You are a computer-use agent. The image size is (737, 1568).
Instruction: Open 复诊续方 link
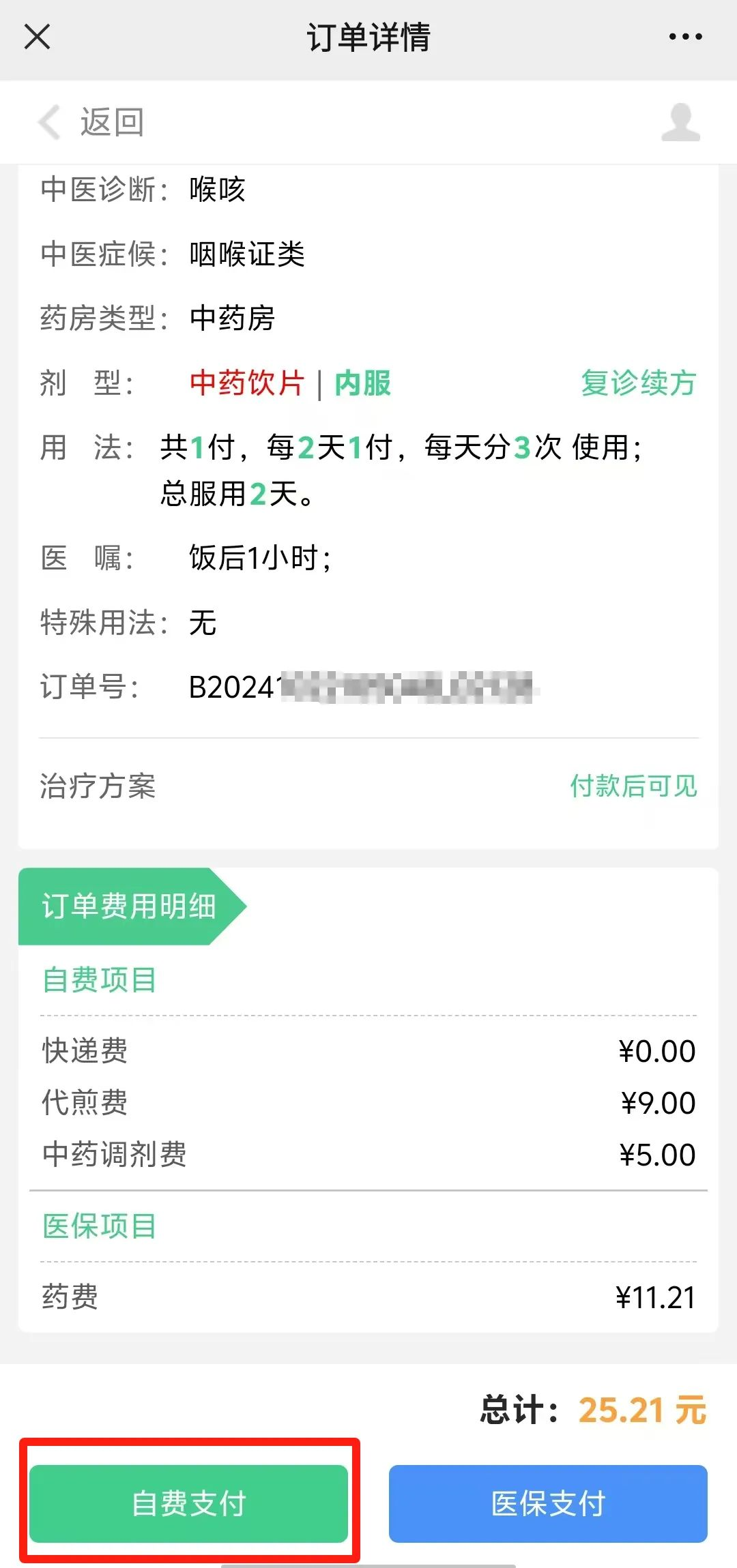(x=637, y=384)
